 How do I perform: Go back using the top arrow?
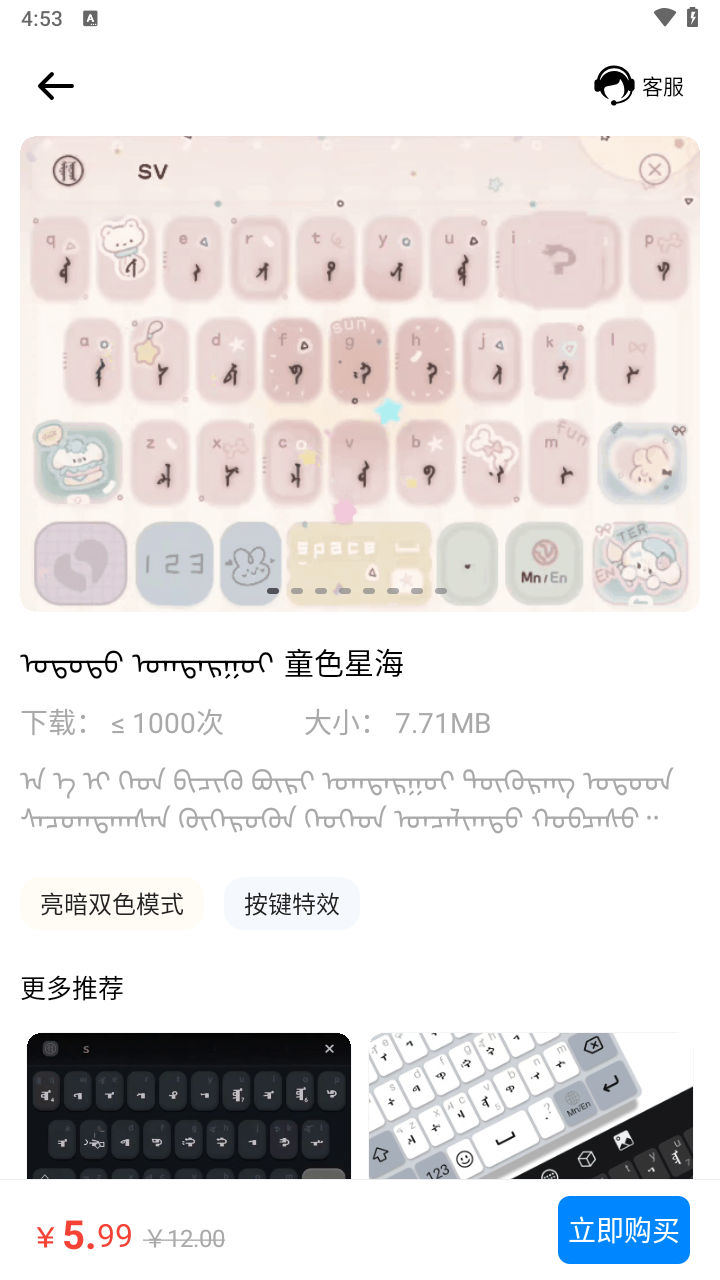[56, 86]
